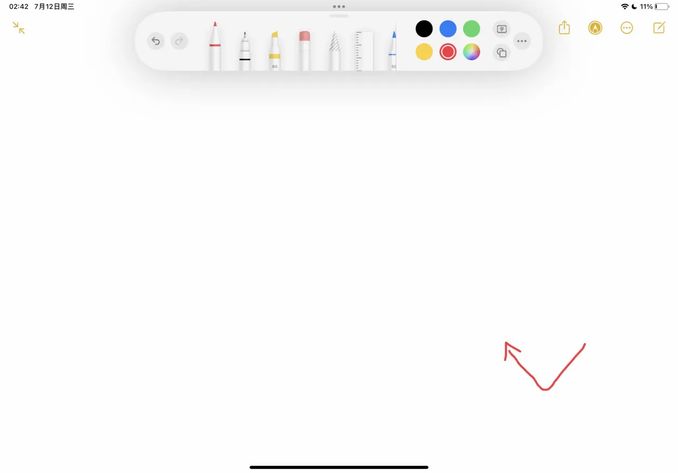The width and height of the screenshot is (678, 473).
Task: Create a new note
Action: [659, 28]
